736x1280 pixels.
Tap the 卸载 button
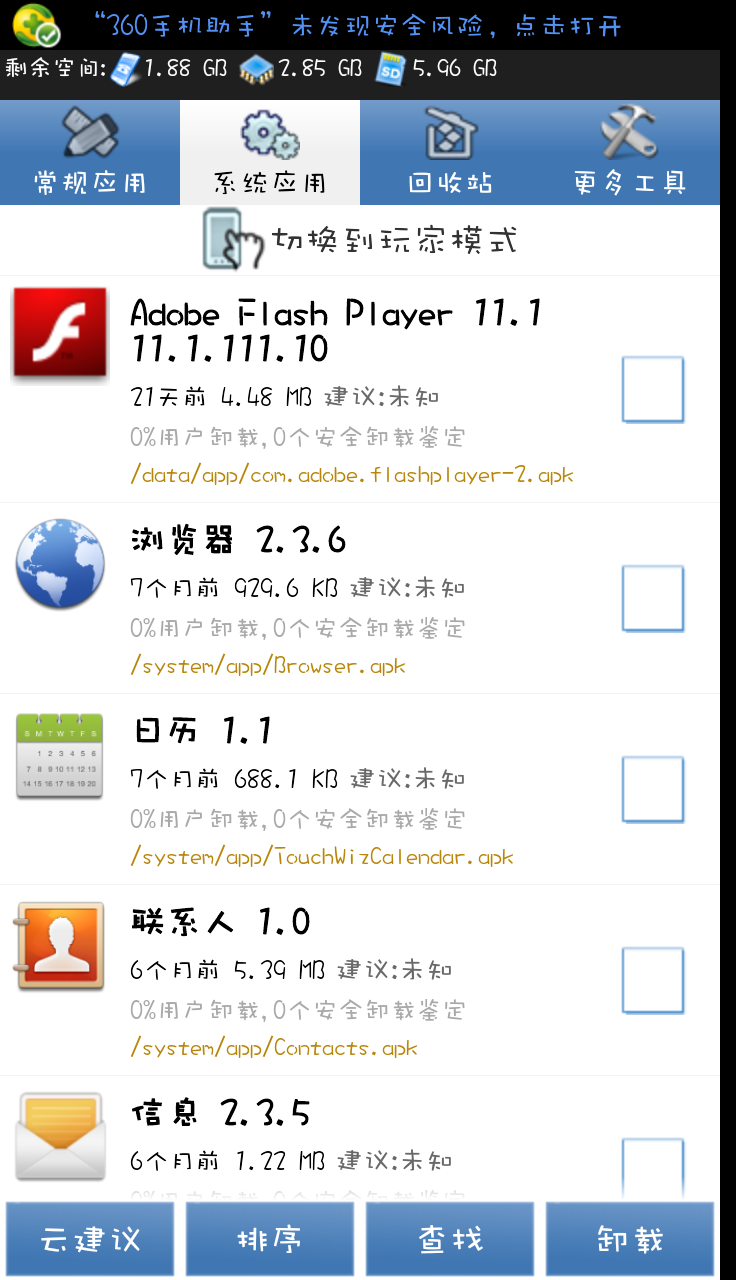(x=630, y=1240)
